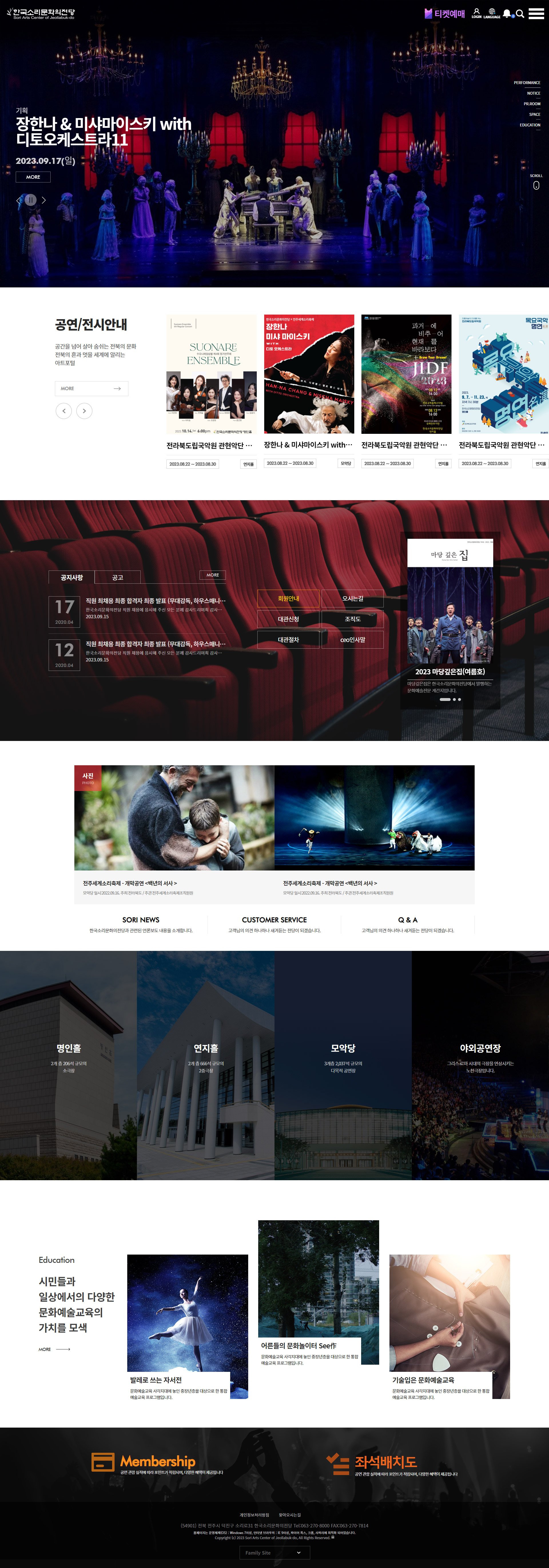Open the 2023 마당깊은집 card

(450, 615)
